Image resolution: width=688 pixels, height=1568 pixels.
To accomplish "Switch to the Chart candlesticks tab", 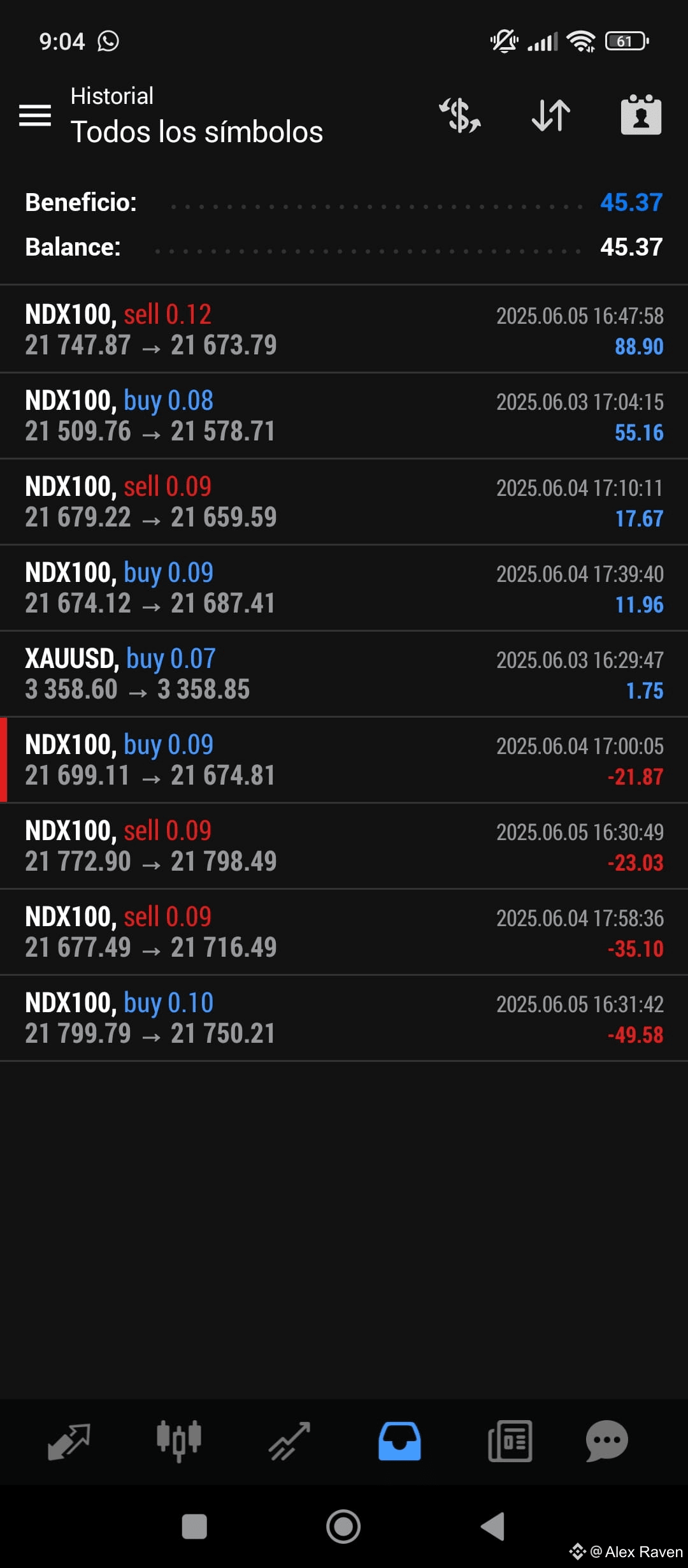I will [x=179, y=1441].
